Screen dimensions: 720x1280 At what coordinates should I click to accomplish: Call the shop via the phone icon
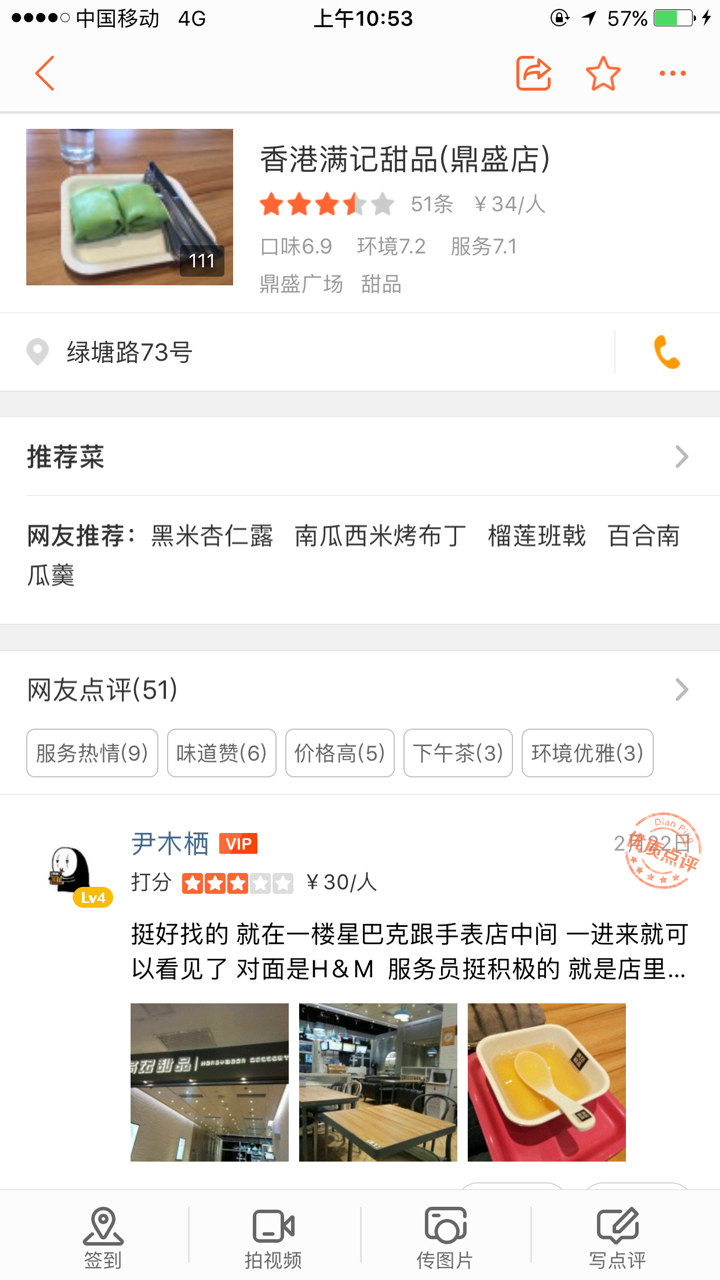[x=667, y=352]
